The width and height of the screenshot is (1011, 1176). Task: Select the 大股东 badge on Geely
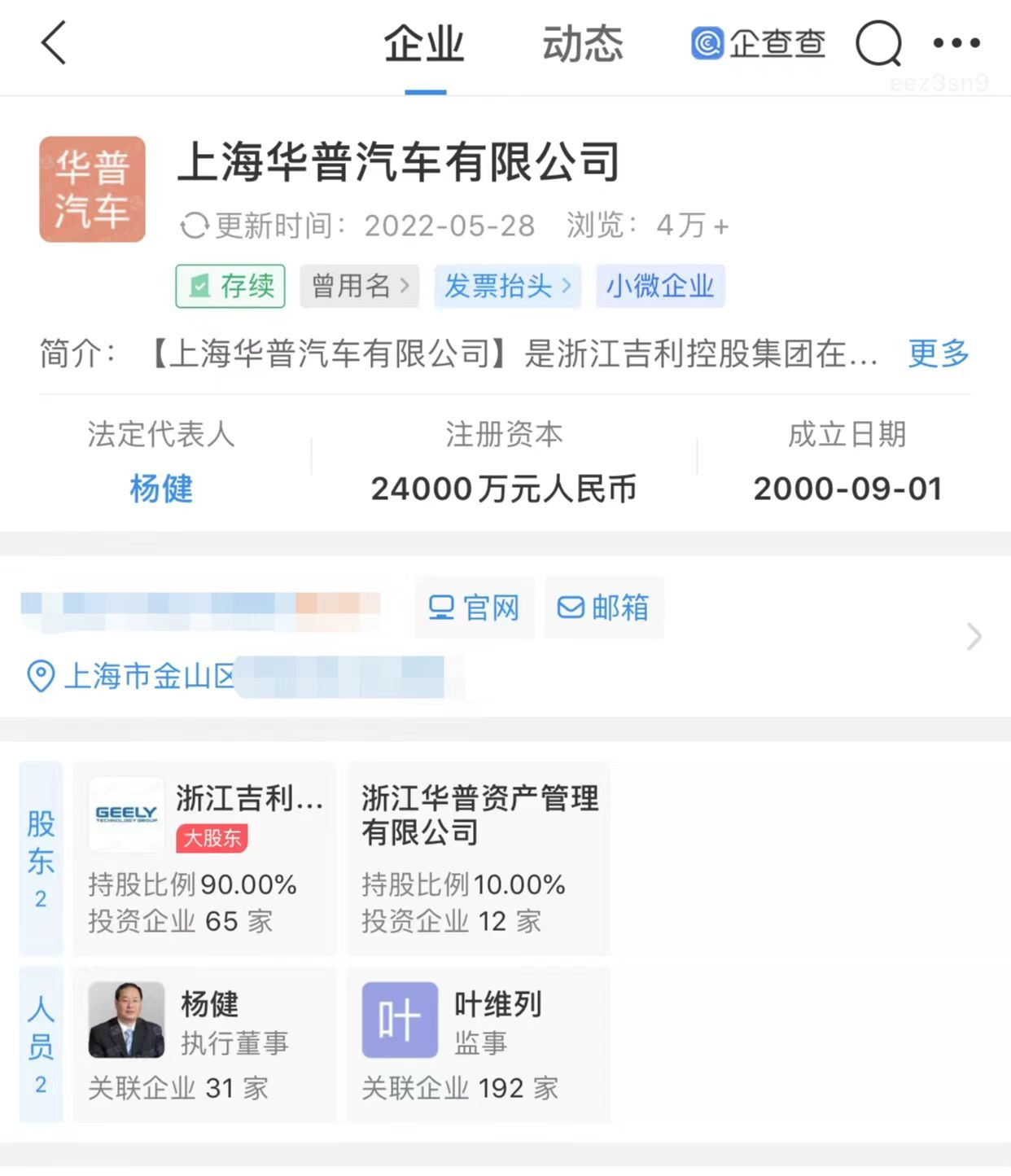[211, 839]
